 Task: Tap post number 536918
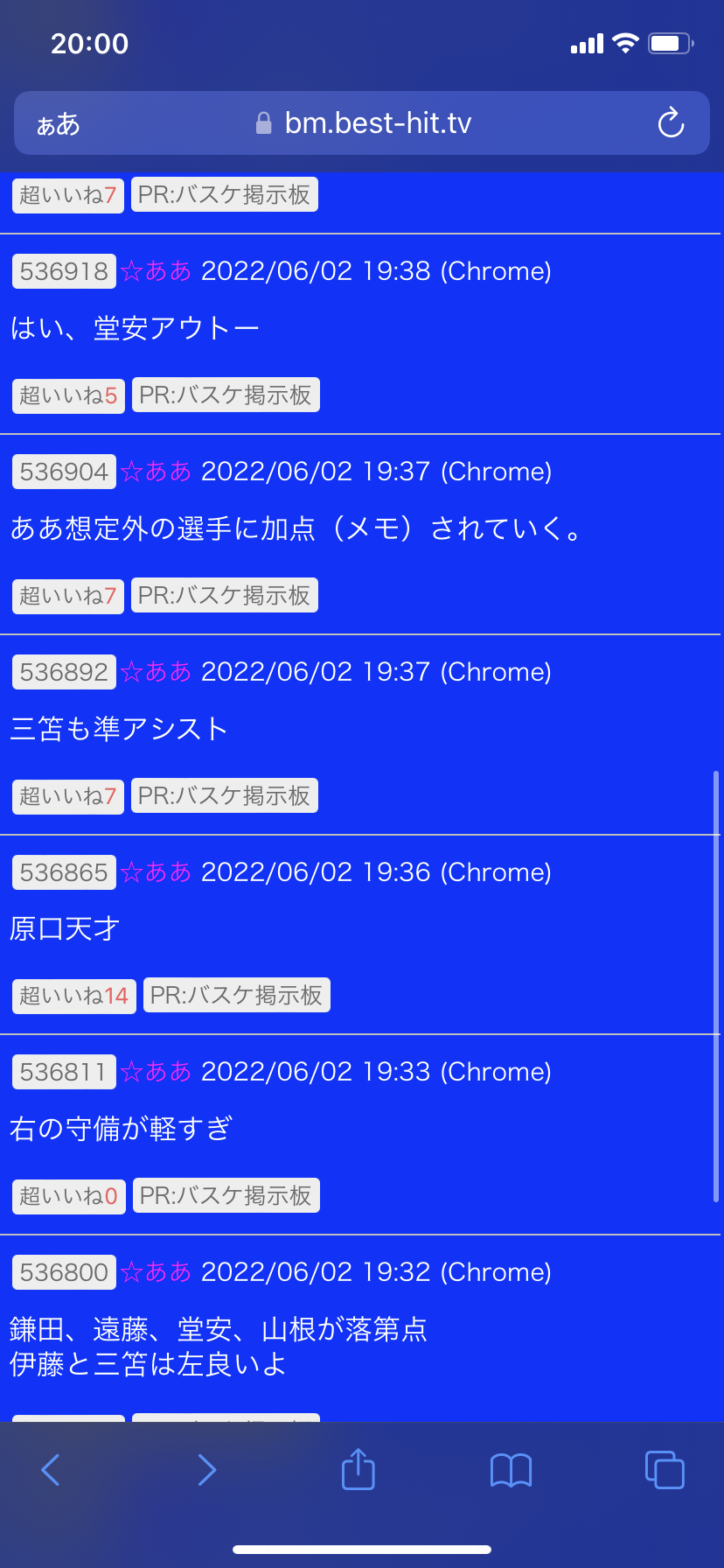[64, 271]
